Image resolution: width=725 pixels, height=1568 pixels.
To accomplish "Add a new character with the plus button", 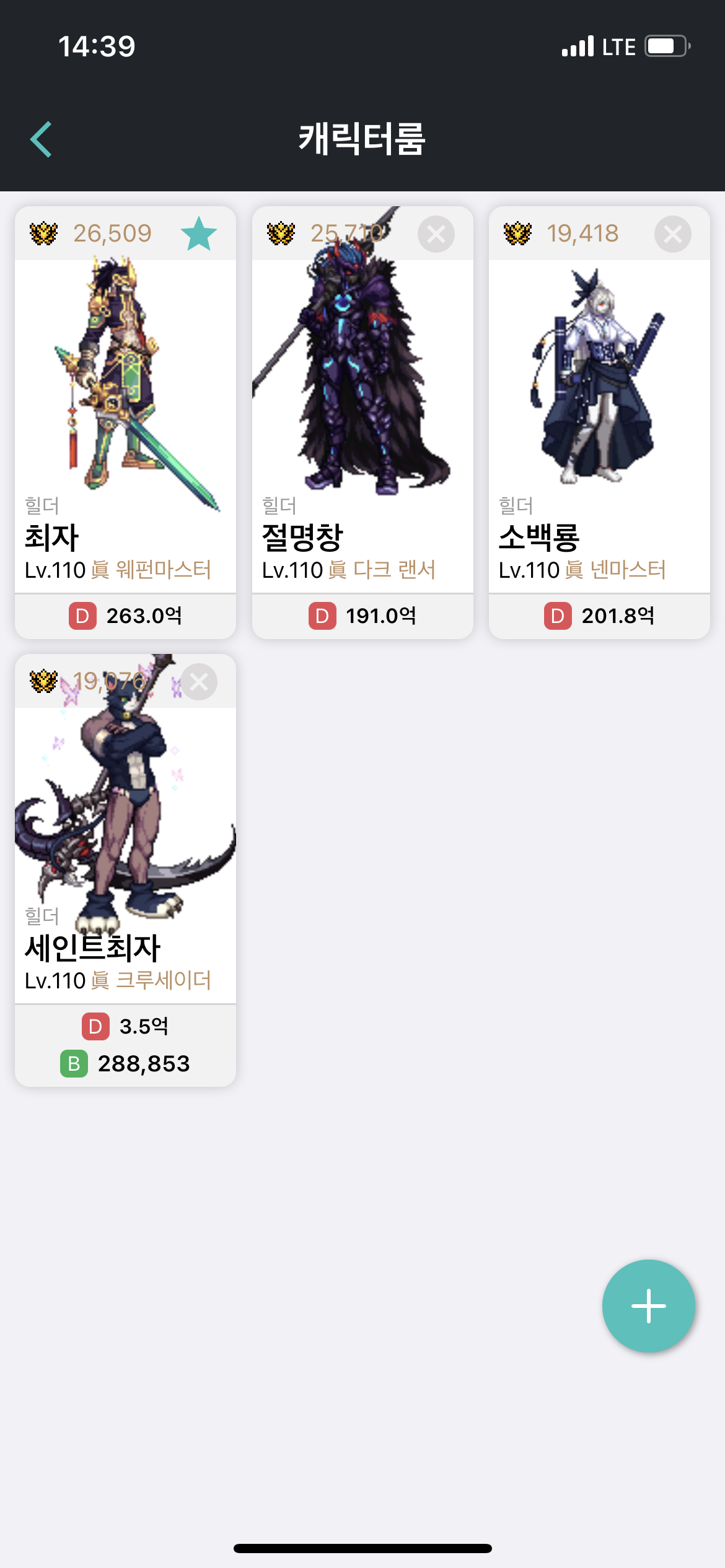I will pyautogui.click(x=649, y=1306).
